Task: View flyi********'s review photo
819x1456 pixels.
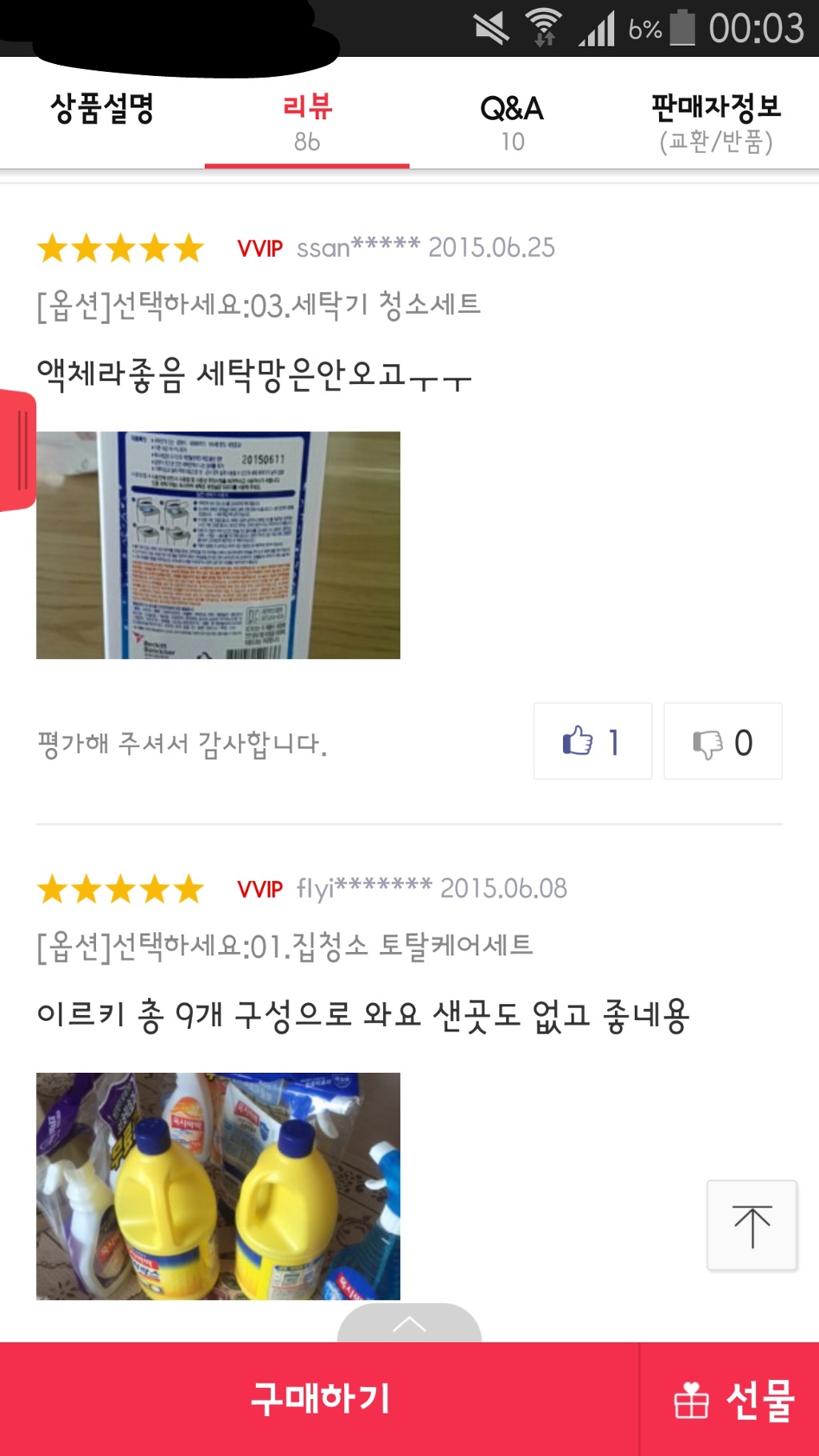Action: coord(218,1186)
